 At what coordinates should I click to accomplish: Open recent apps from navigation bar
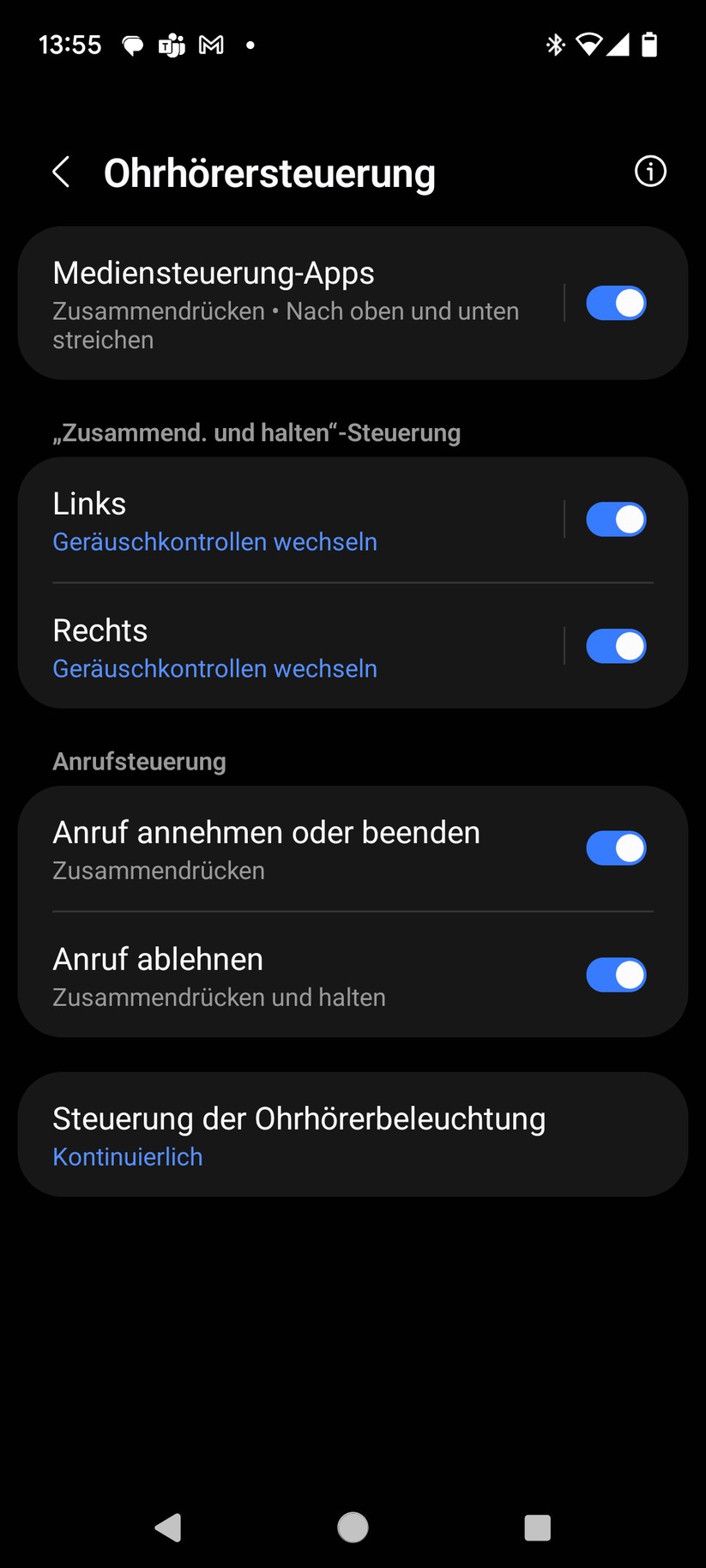(537, 1528)
